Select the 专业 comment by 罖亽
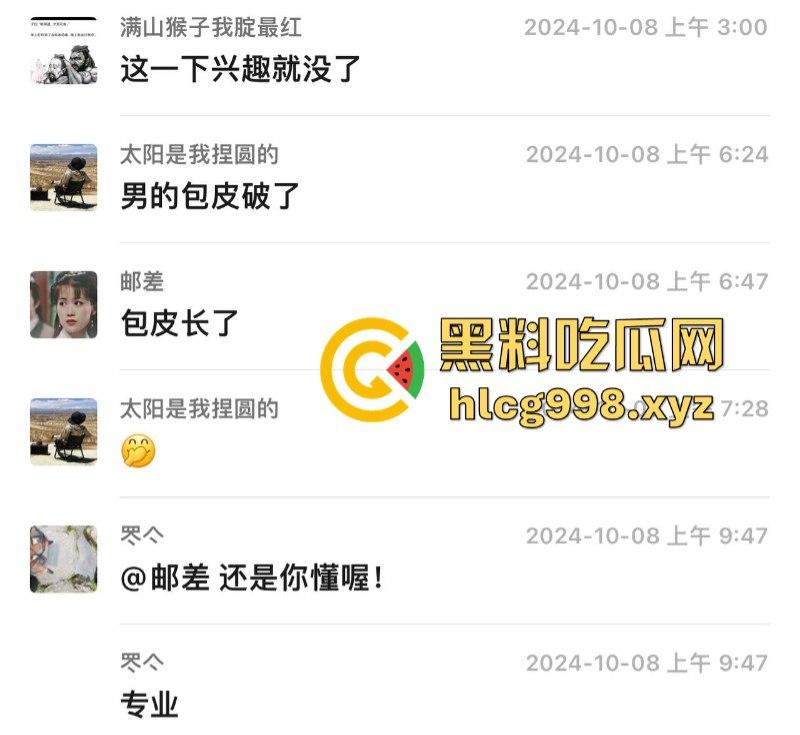This screenshot has width=800, height=735. click(150, 704)
